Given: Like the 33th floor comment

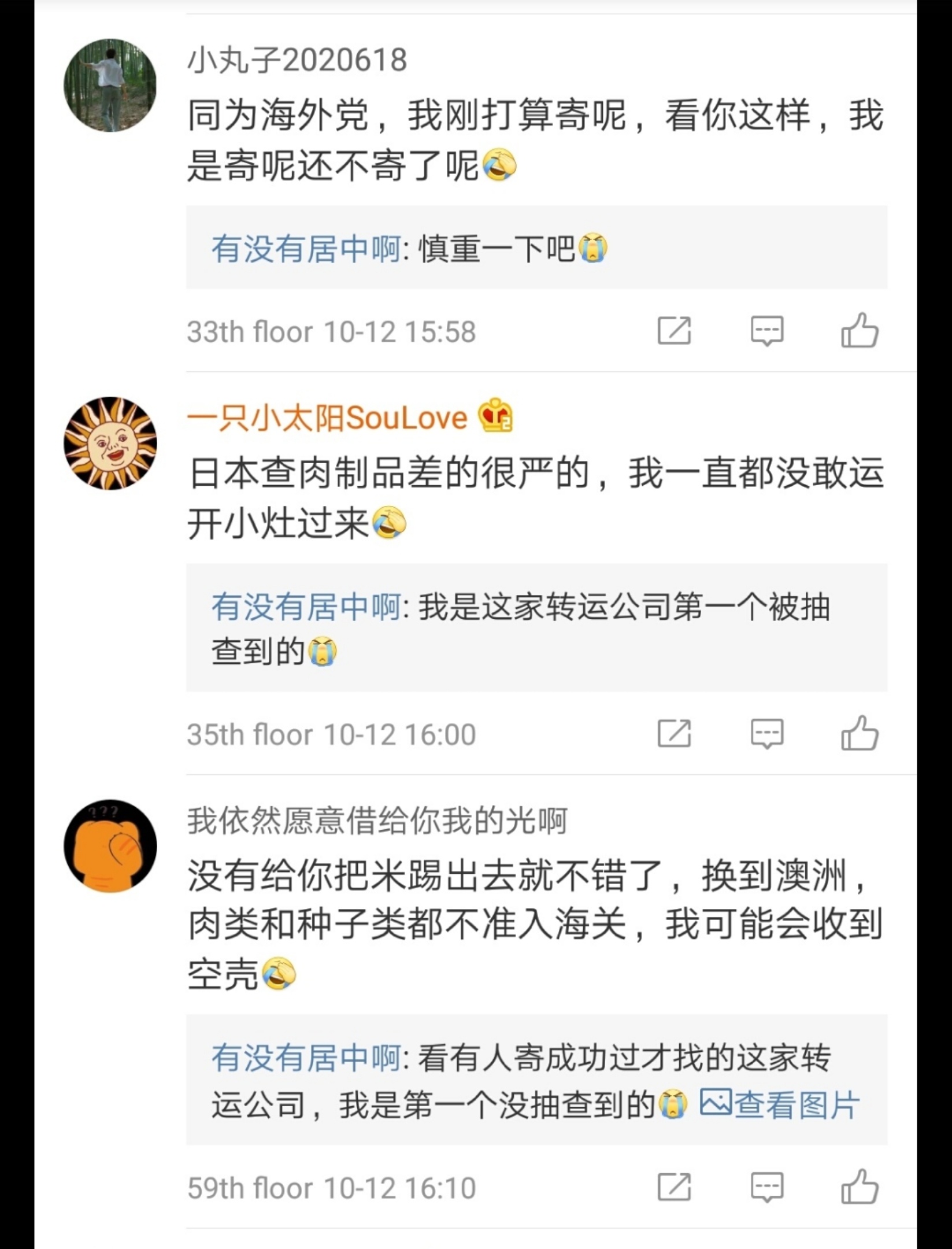Looking at the screenshot, I should click(x=860, y=331).
